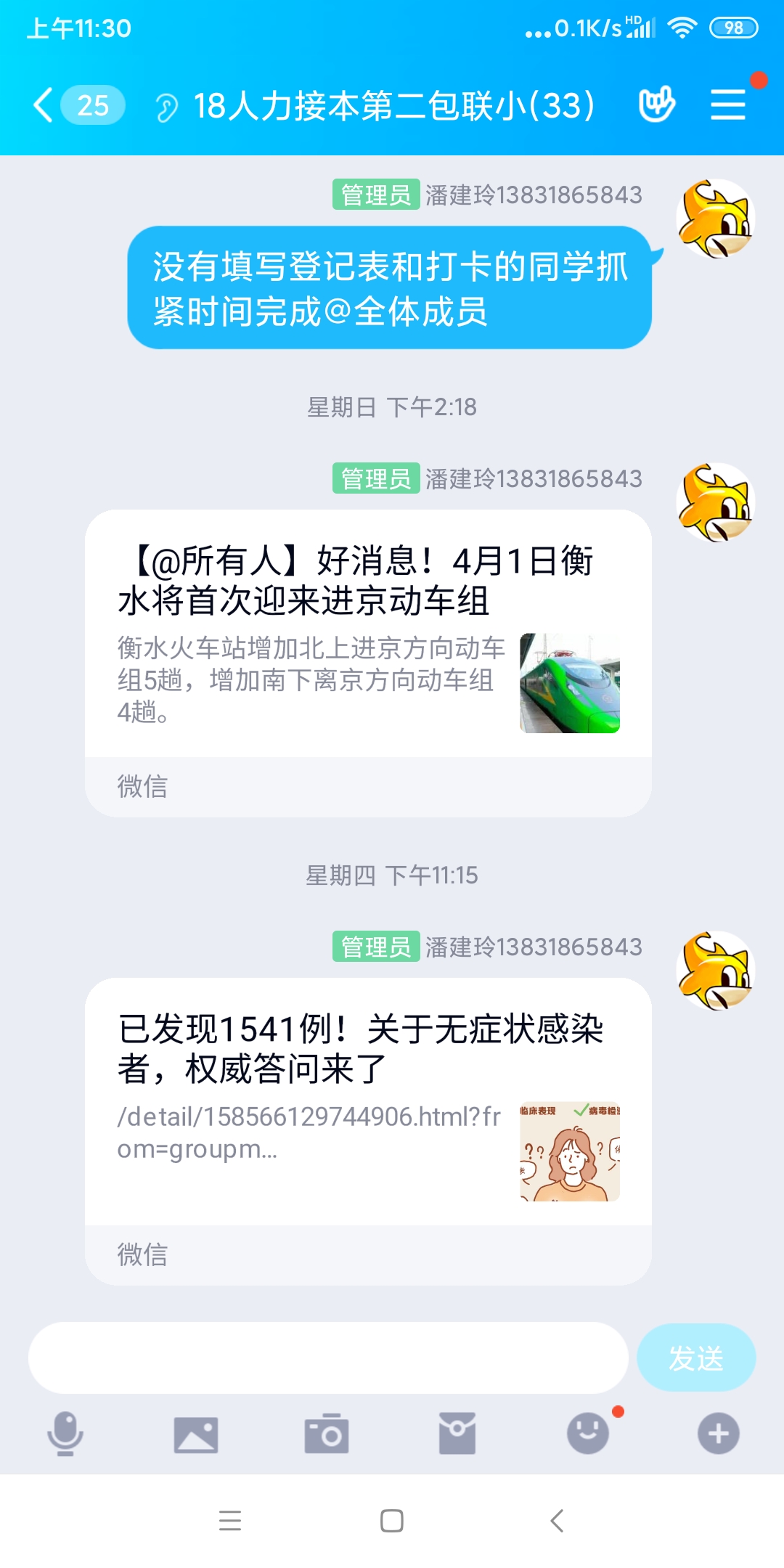Screen dimensions: 784x1568
Task: Open the camera to take a photo
Action: coord(327,1434)
